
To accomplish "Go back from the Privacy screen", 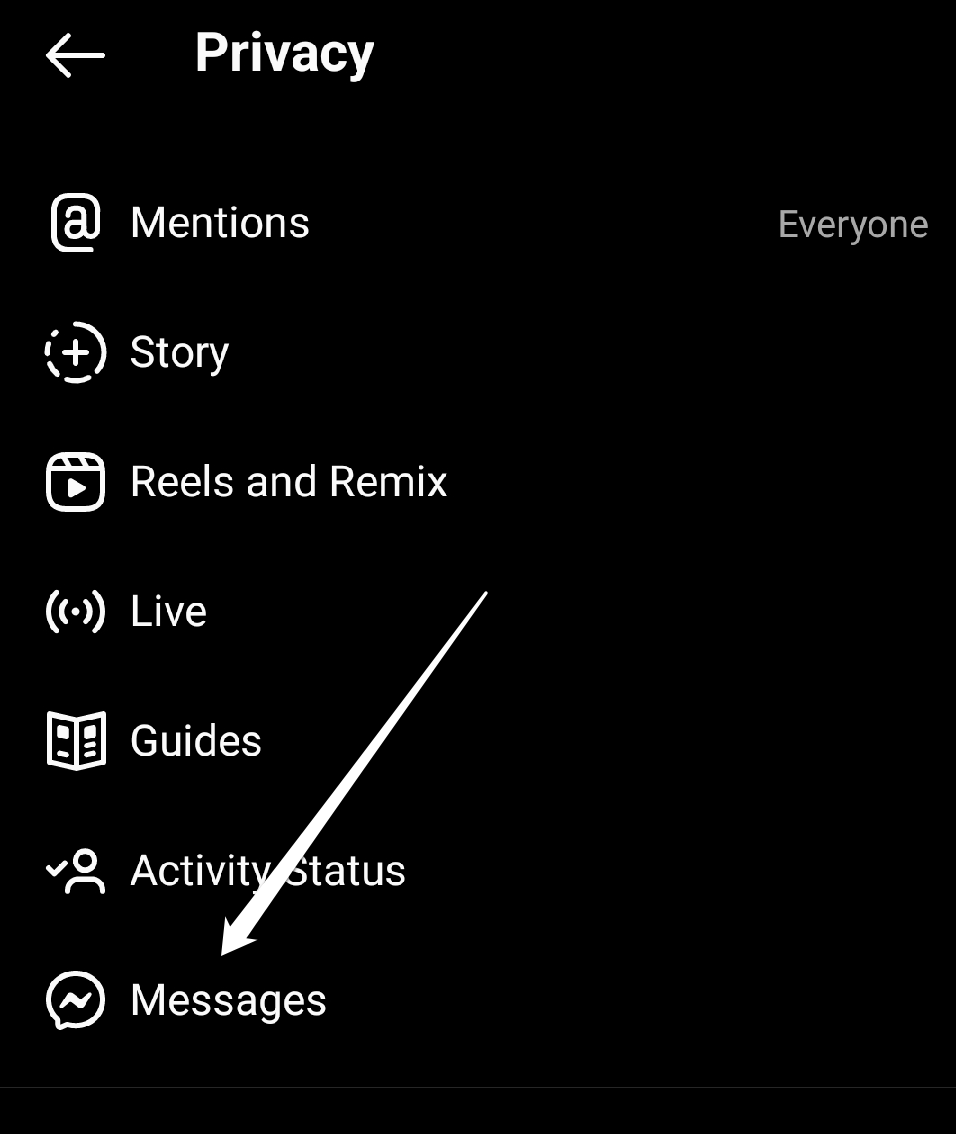I will click(75, 55).
